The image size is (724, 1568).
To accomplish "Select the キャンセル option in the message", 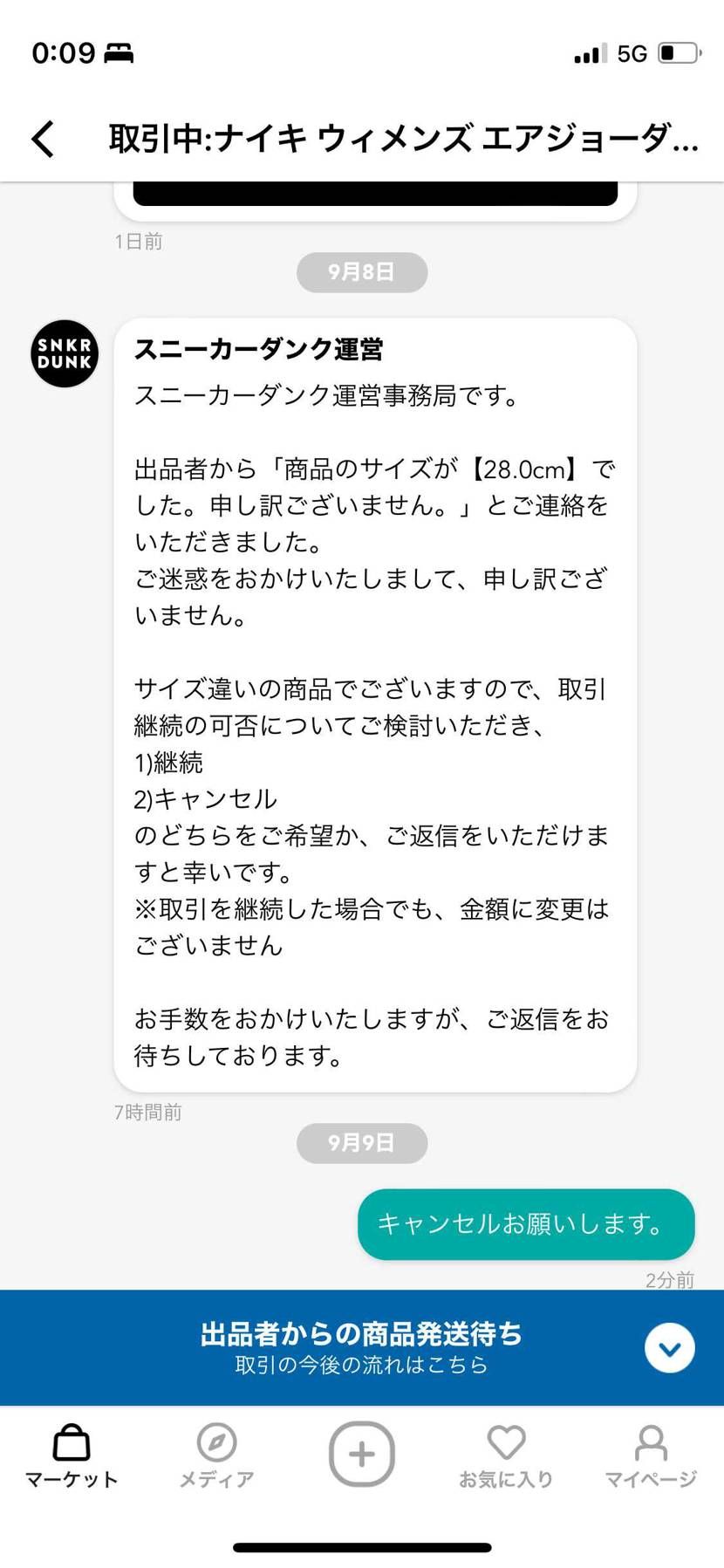I will pyautogui.click(x=206, y=798).
